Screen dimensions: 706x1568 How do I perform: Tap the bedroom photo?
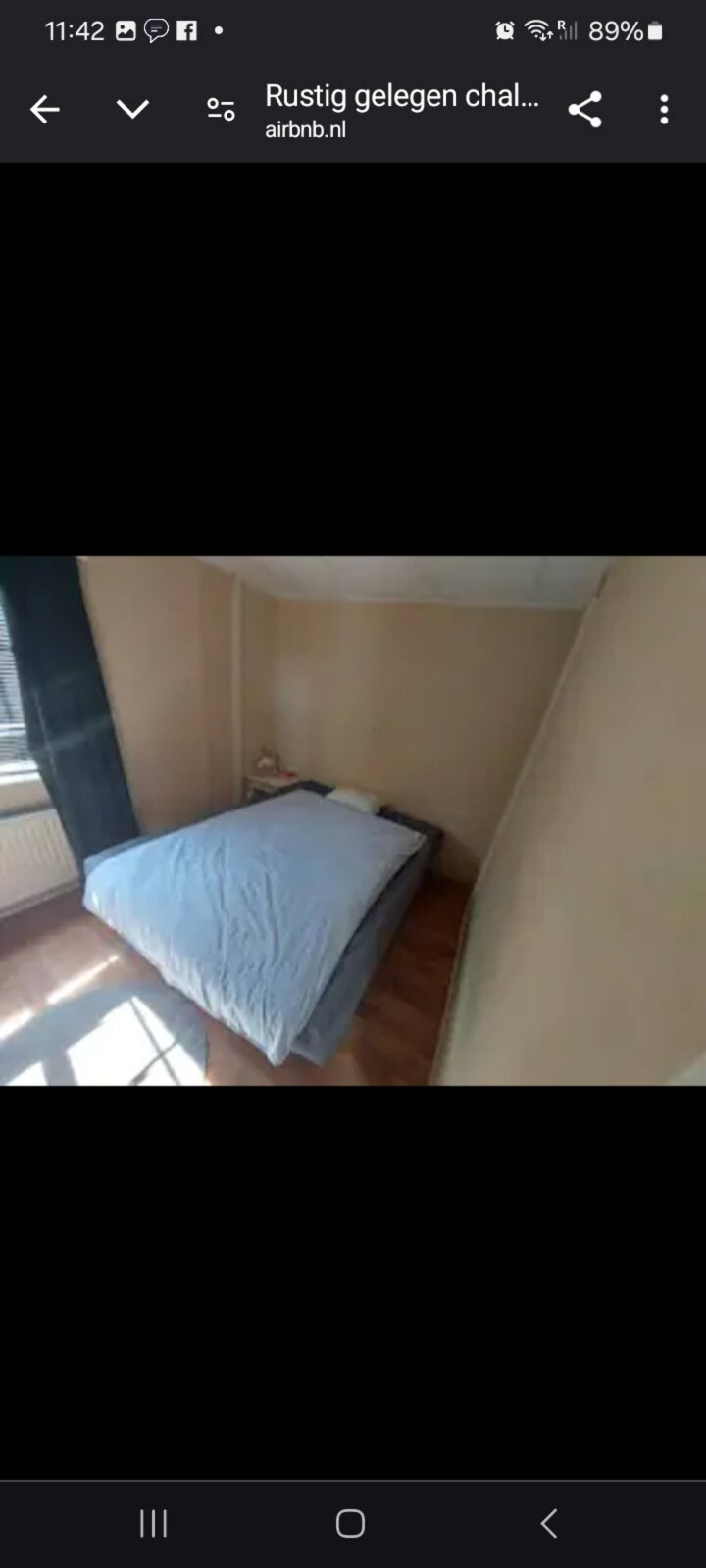click(x=353, y=820)
